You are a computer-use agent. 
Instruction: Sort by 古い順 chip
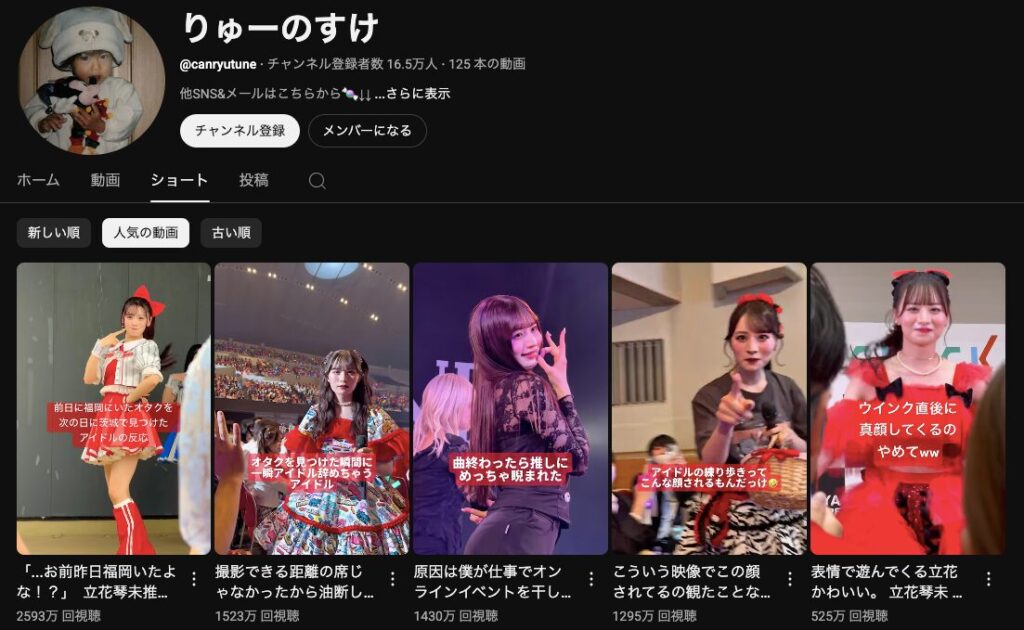231,233
